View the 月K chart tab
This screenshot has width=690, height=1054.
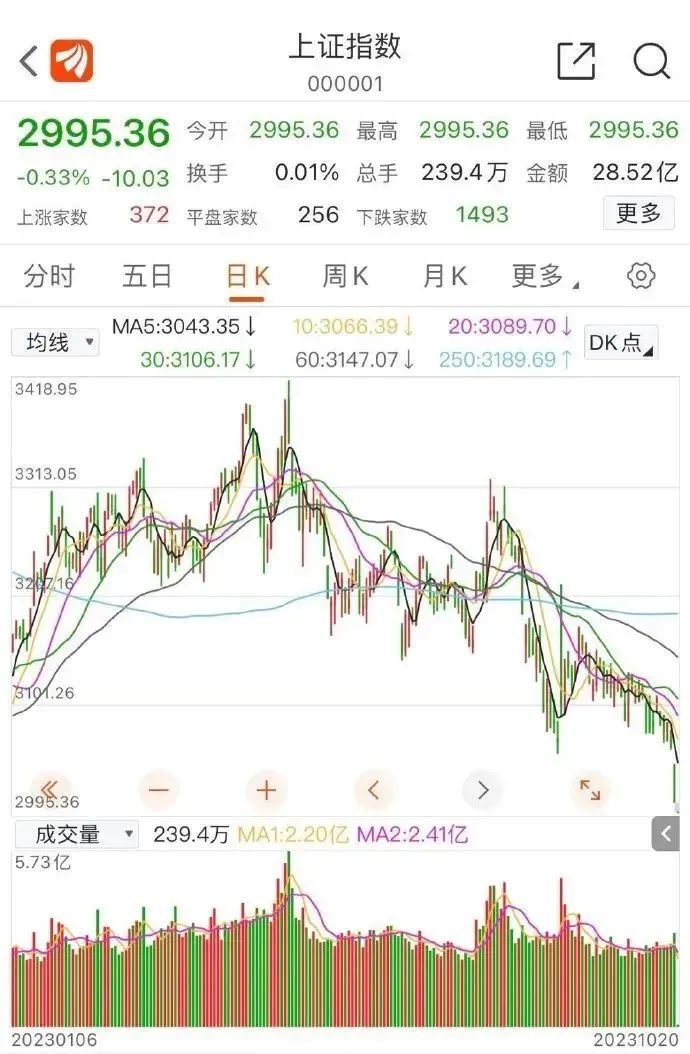pos(444,276)
